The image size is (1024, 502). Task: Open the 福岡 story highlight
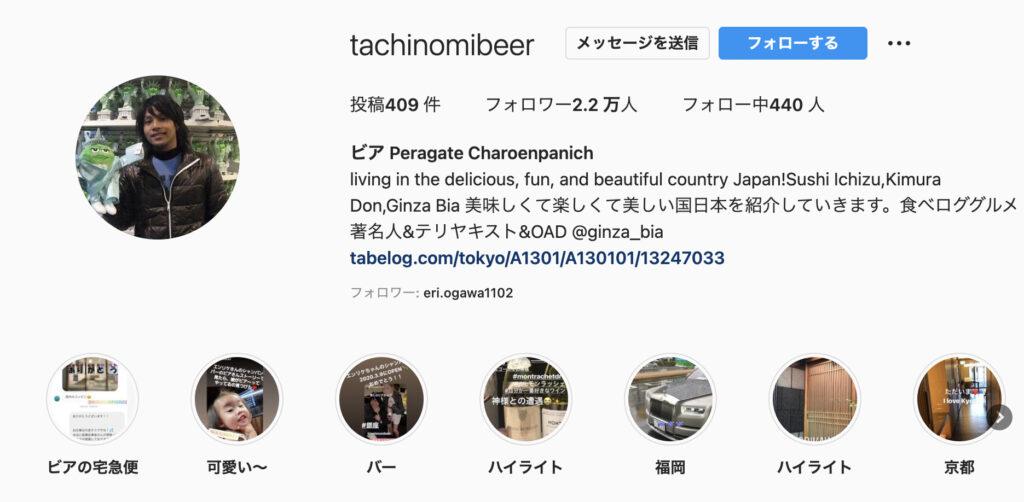(670, 400)
